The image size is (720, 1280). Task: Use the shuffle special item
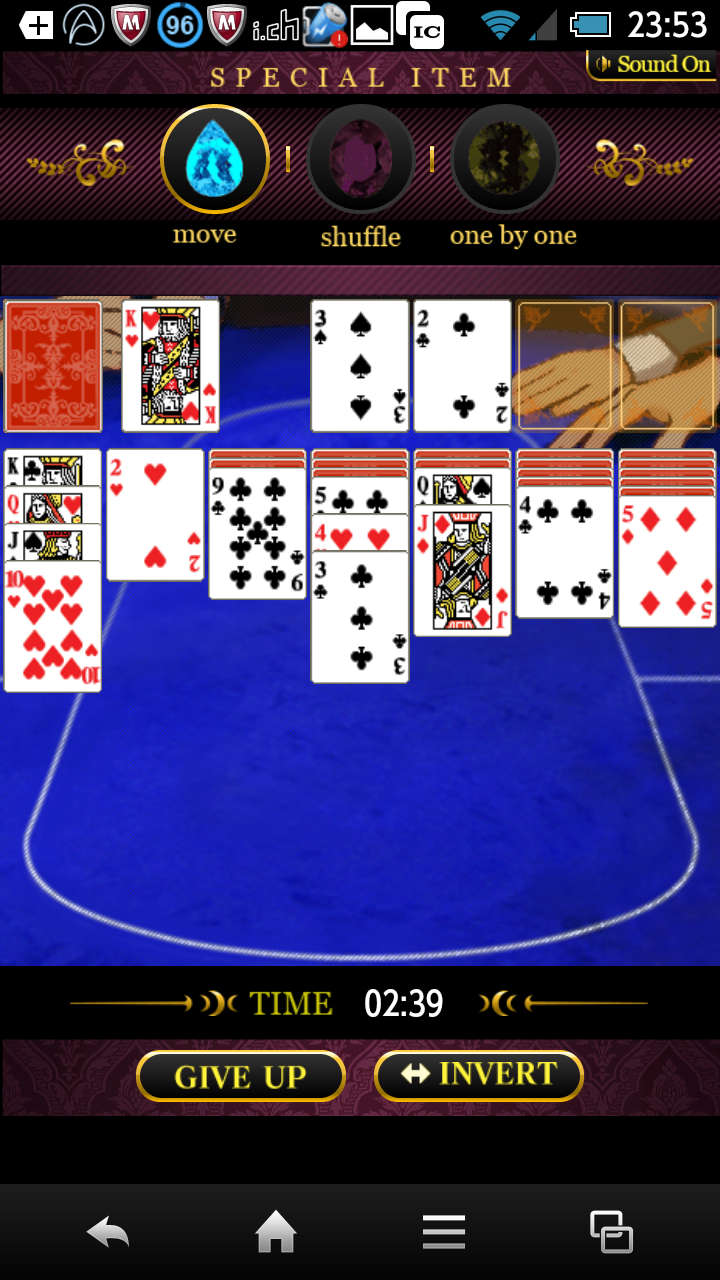(360, 160)
